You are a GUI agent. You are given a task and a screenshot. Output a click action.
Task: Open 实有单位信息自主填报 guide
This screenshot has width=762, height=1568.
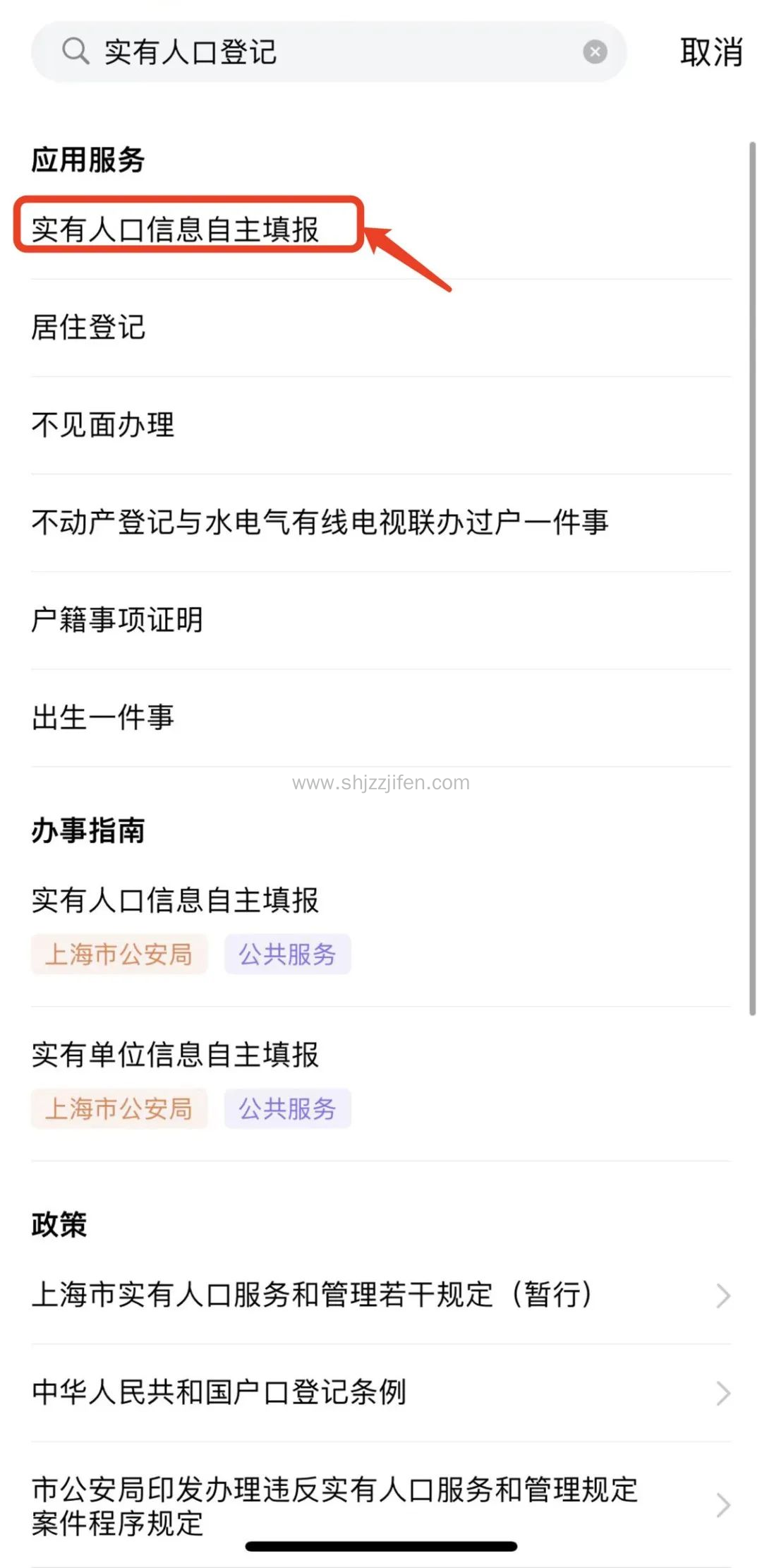point(176,1055)
